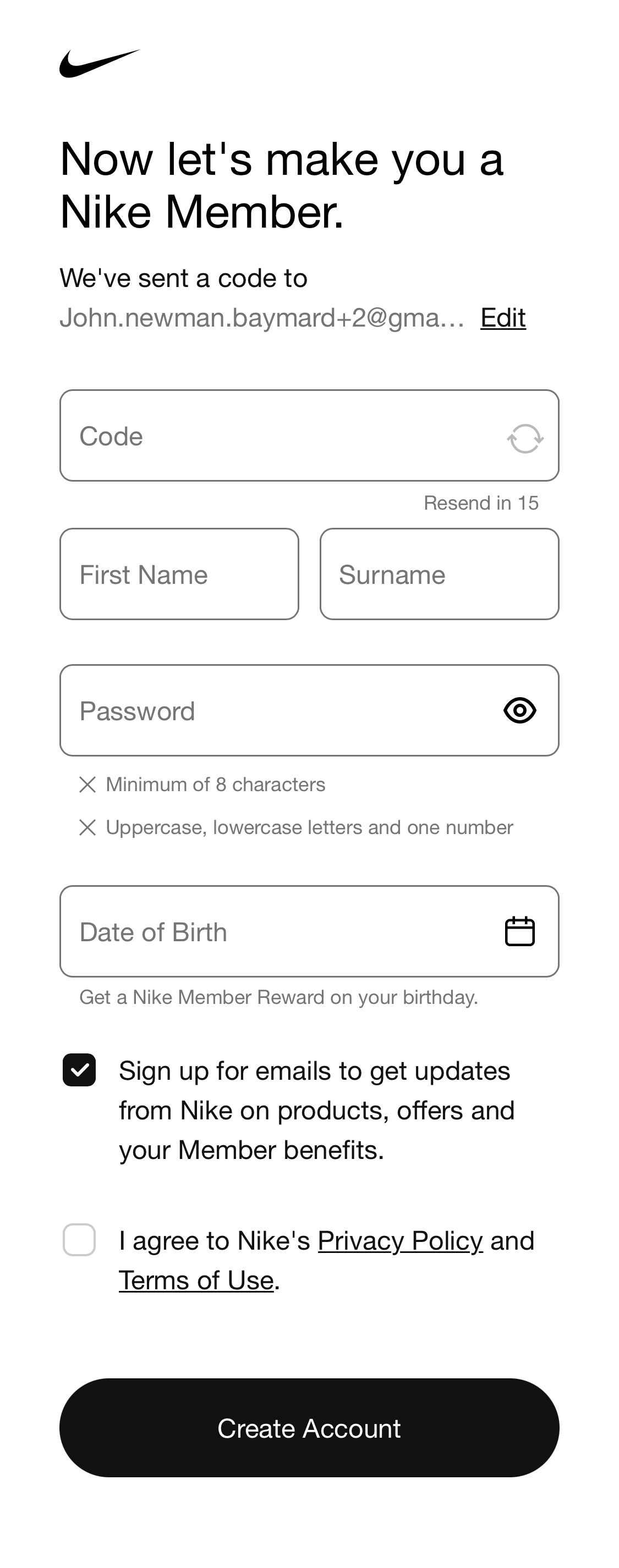Screen dimensions: 619x1568
Task: Select the Surname field
Action: [439, 573]
